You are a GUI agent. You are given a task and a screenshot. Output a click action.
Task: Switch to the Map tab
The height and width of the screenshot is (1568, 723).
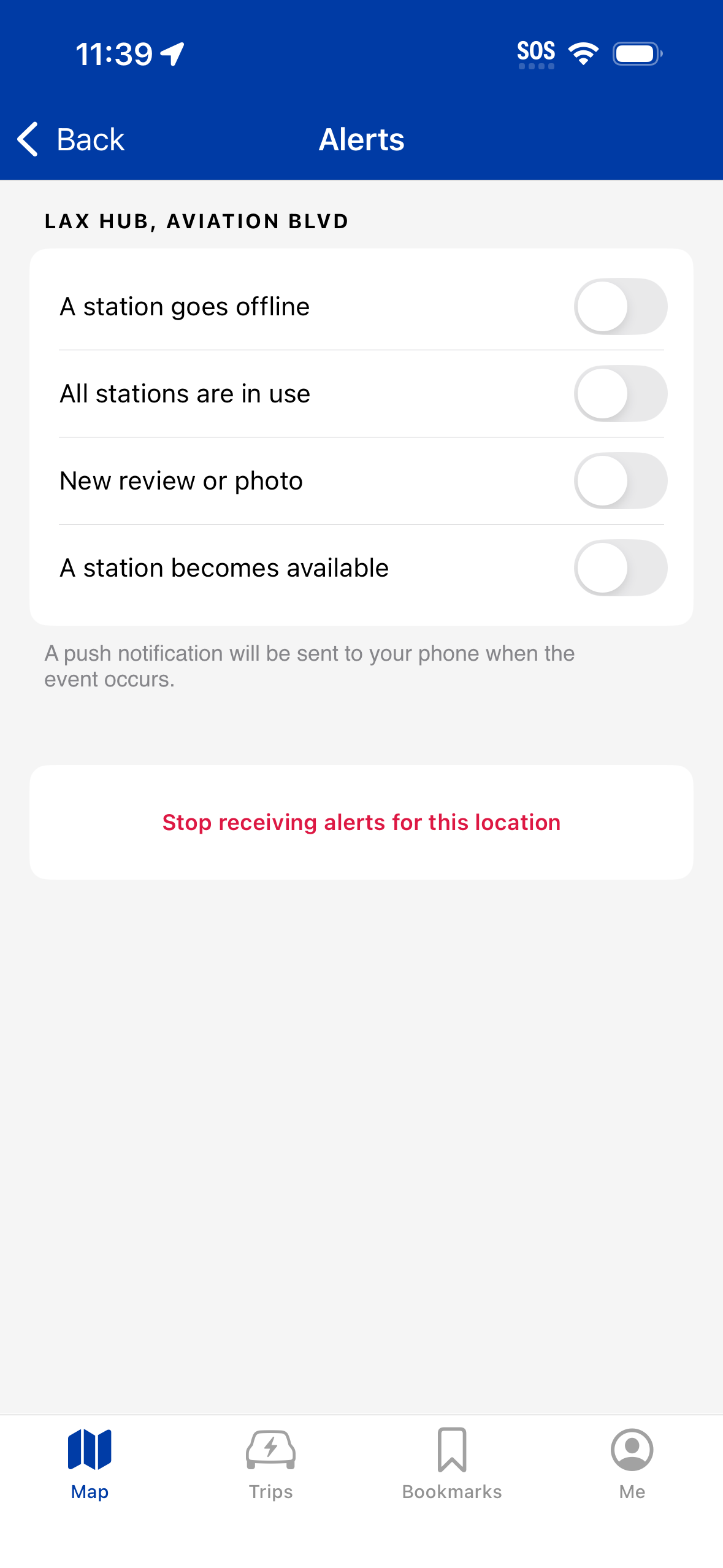90,1464
